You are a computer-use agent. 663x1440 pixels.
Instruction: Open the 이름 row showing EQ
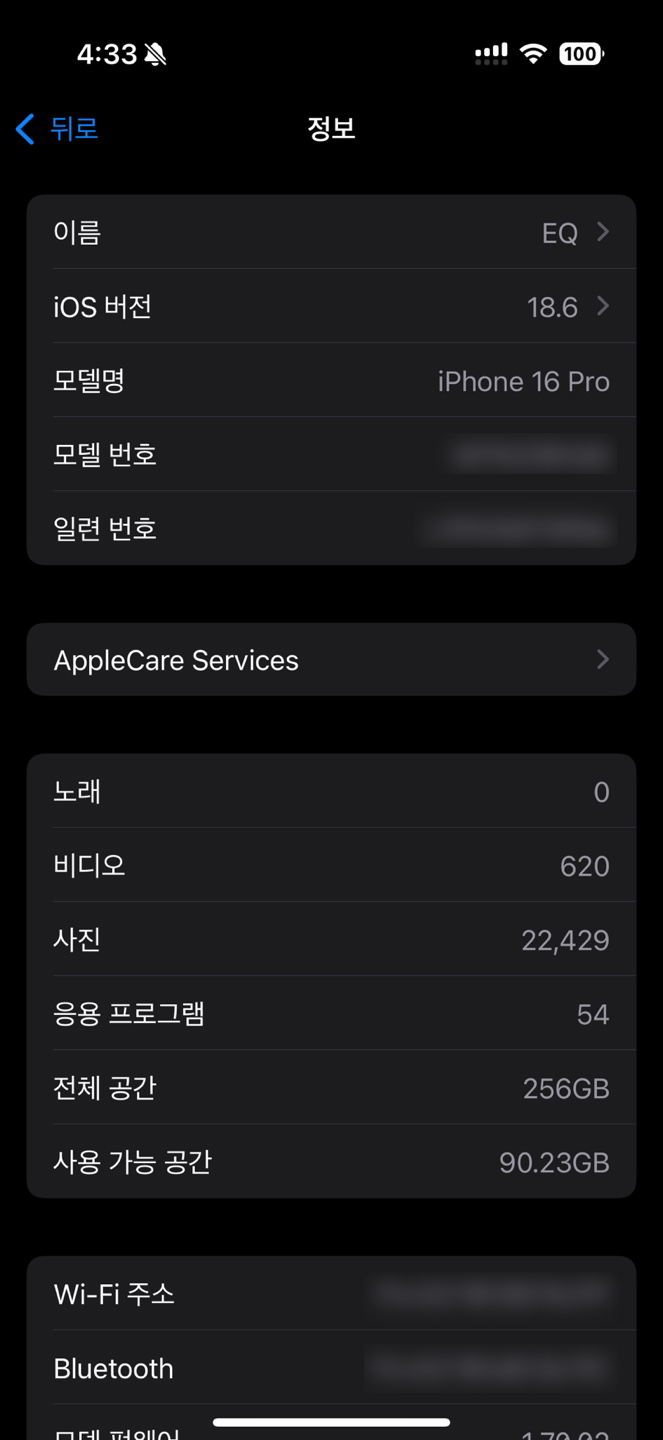331,233
